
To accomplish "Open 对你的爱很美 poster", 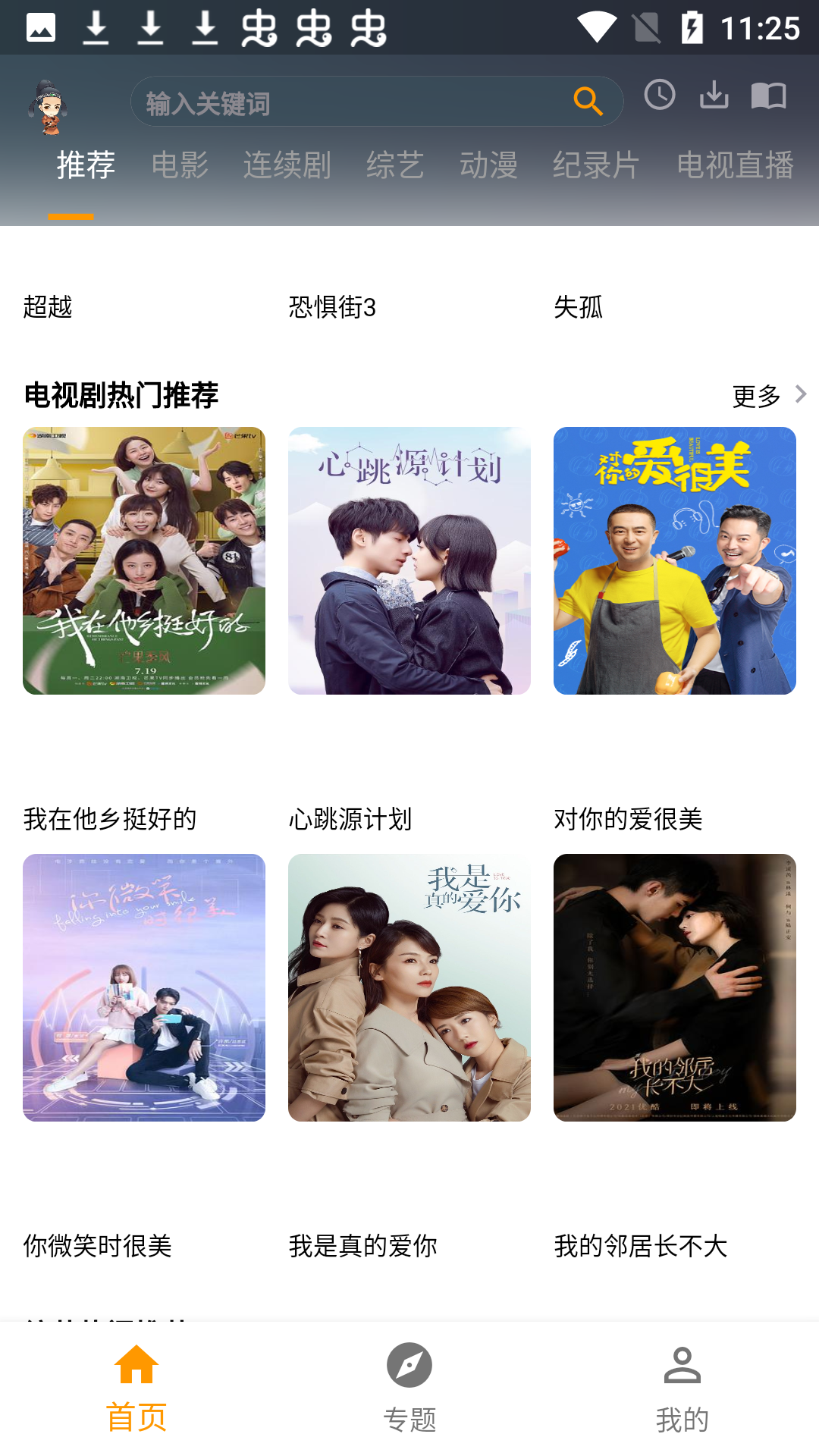I will pyautogui.click(x=675, y=560).
